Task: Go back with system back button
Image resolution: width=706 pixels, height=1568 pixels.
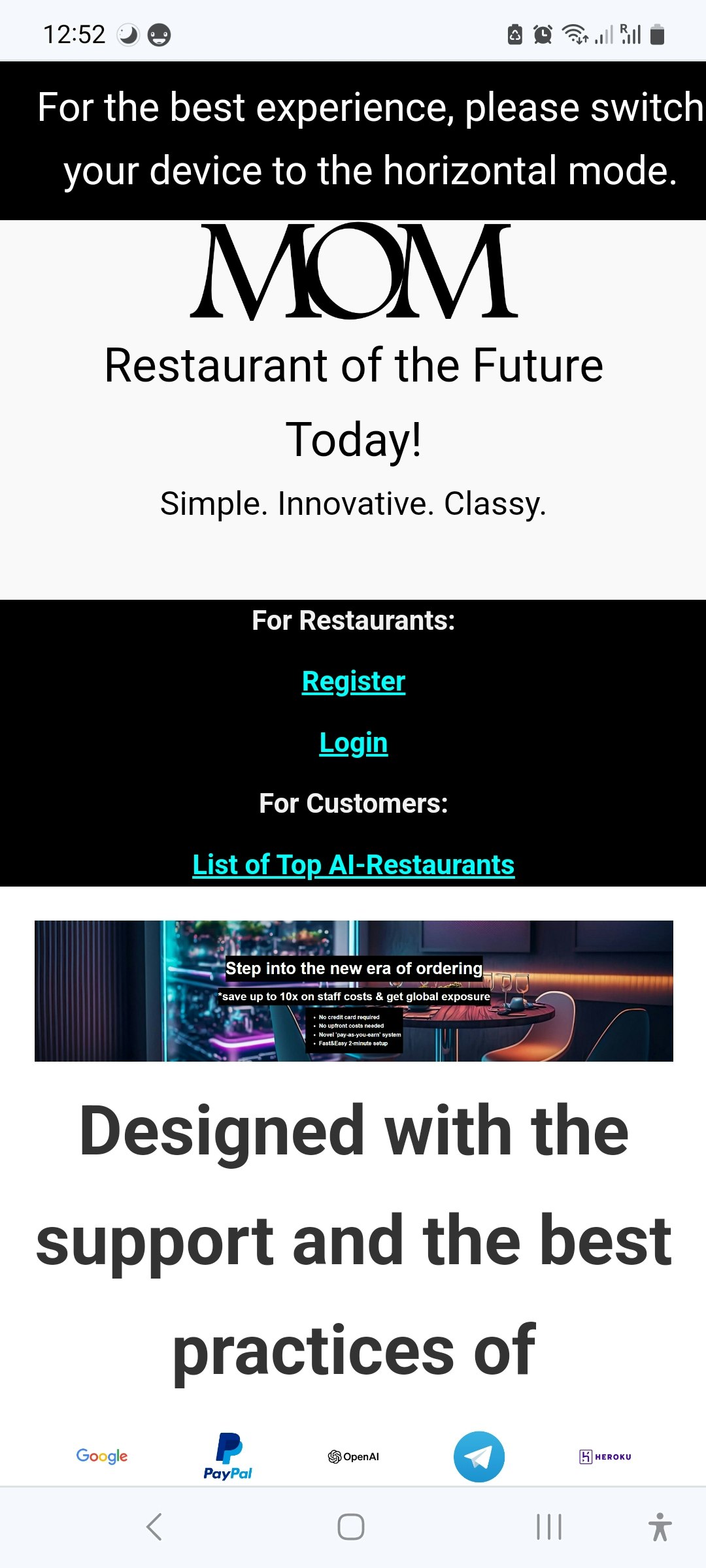Action: (154, 1527)
